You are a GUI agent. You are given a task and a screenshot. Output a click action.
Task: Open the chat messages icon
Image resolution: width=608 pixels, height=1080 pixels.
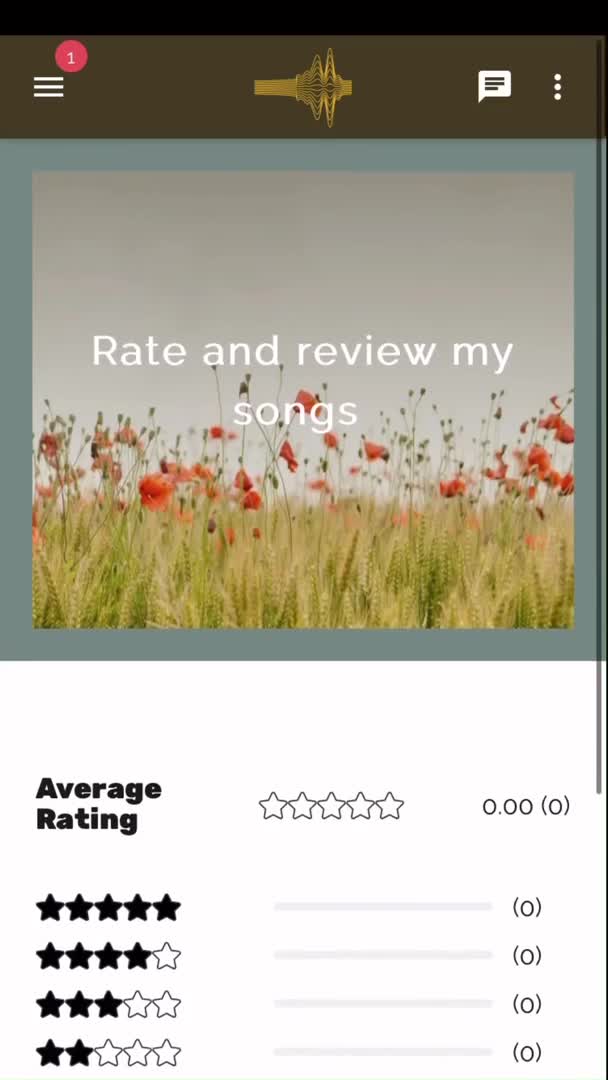494,87
